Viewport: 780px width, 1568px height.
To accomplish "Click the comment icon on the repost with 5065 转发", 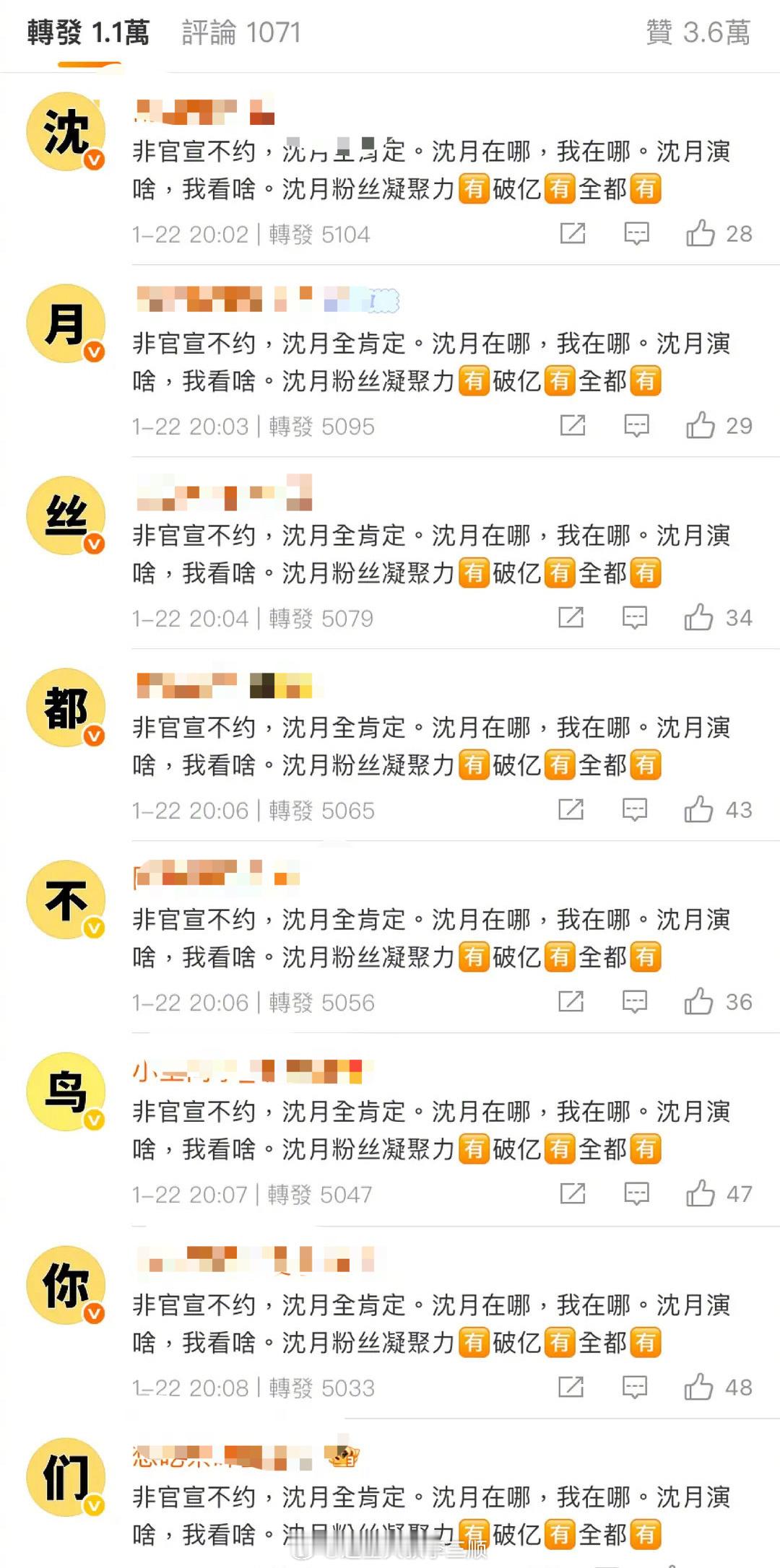I will (634, 810).
